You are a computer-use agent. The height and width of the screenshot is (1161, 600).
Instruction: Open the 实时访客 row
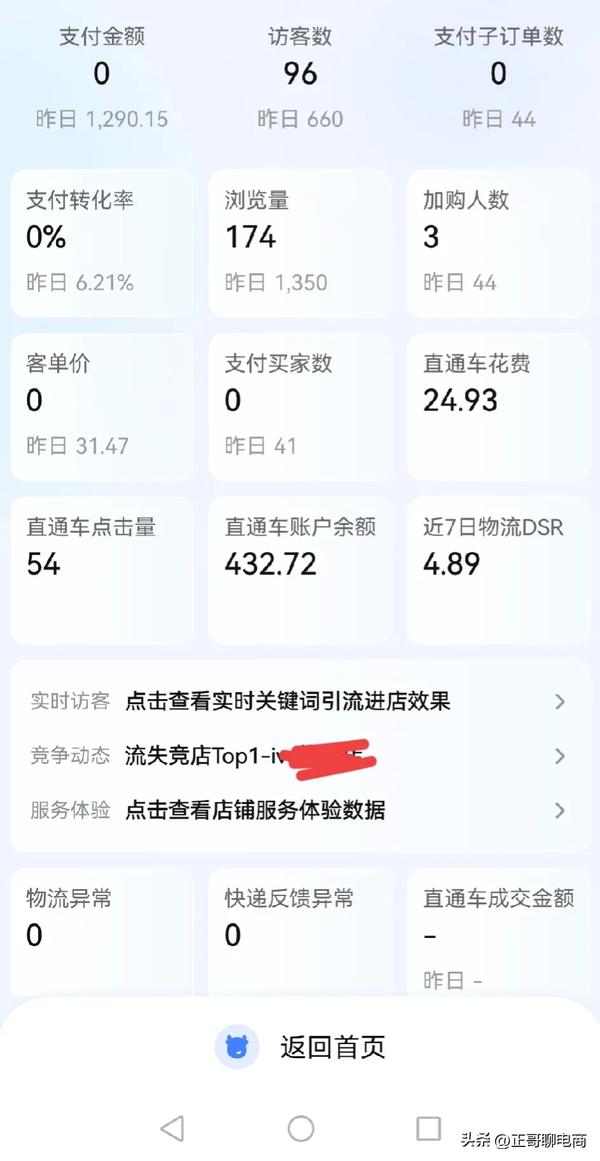point(300,701)
